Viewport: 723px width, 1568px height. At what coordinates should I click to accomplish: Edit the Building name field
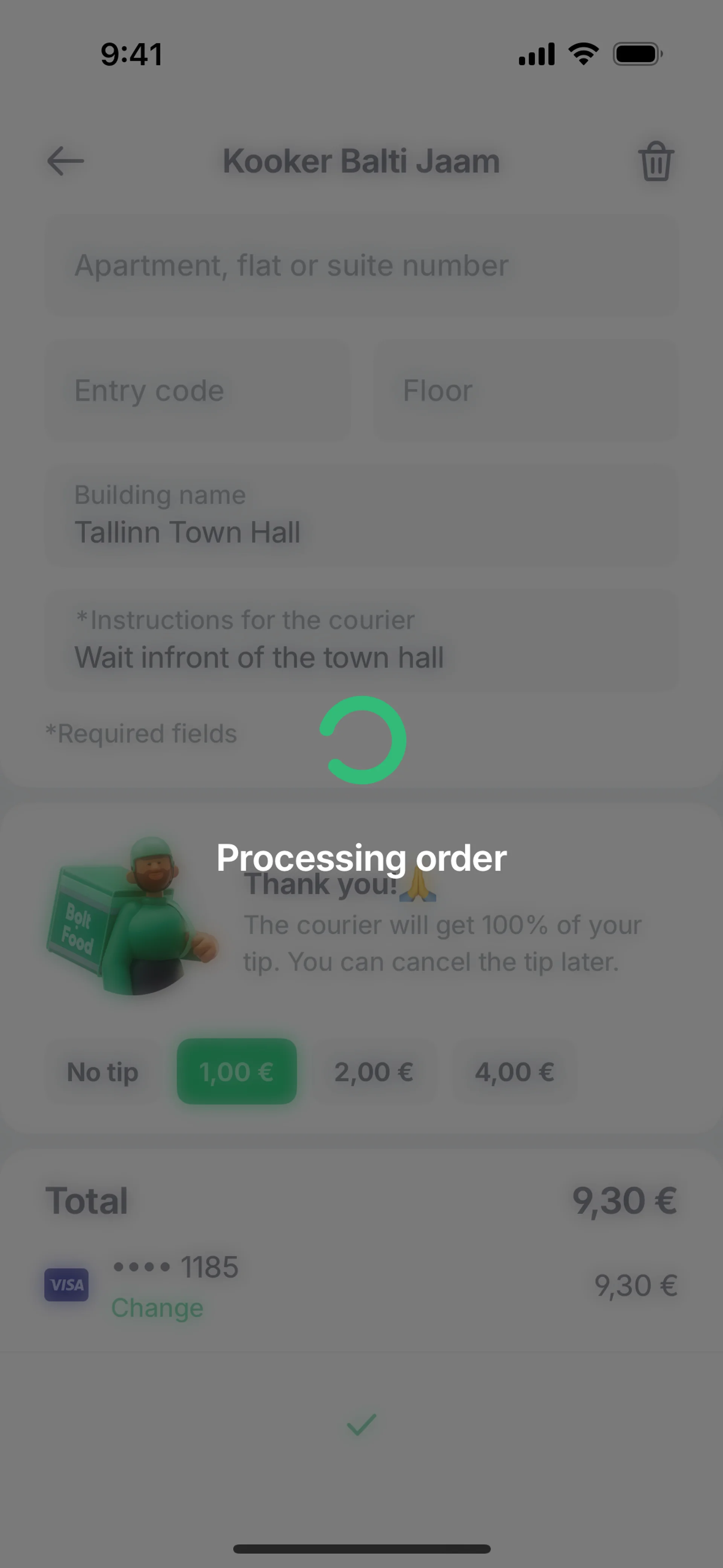coord(361,516)
